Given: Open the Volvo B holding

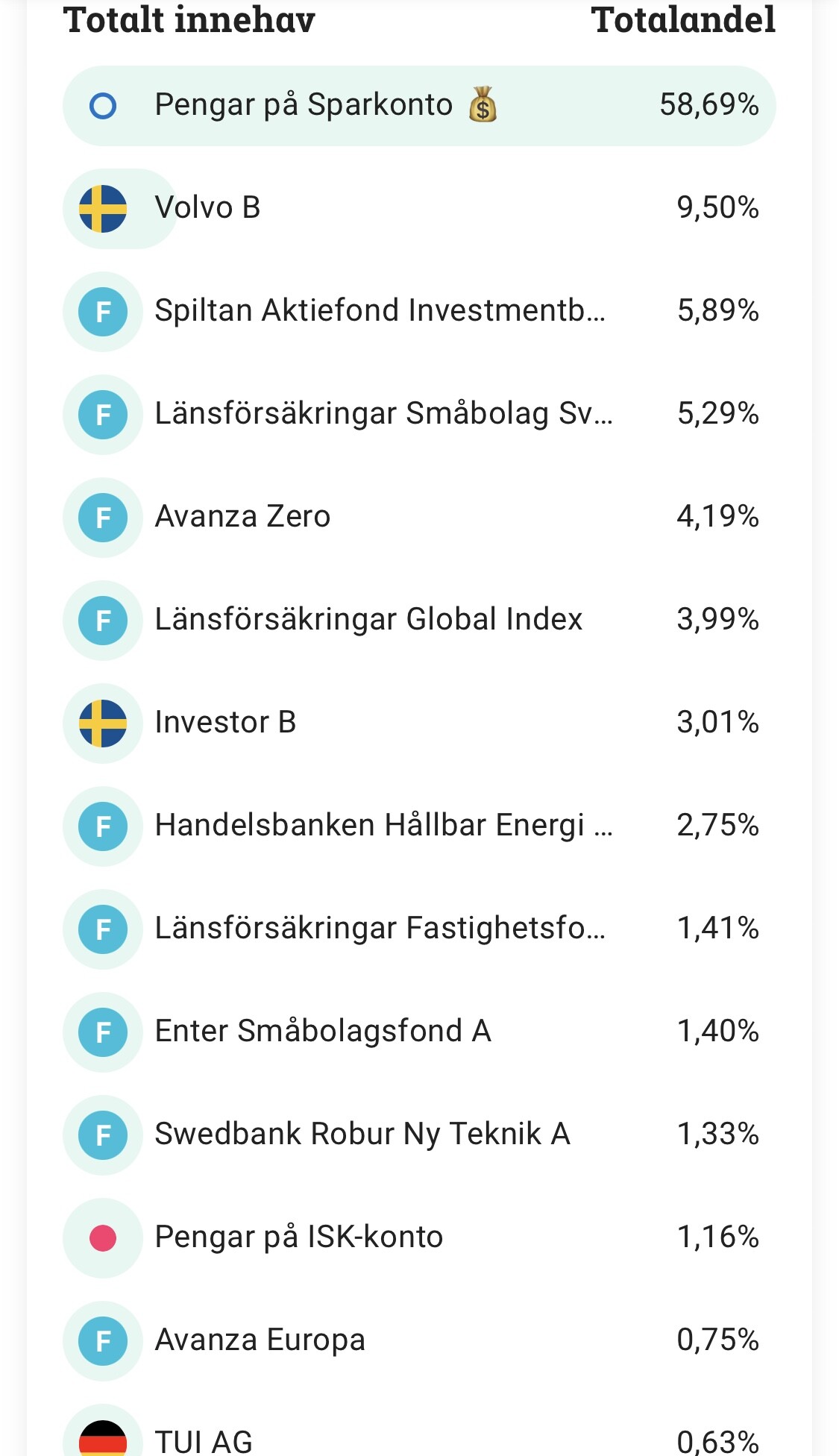Looking at the screenshot, I should [418, 208].
